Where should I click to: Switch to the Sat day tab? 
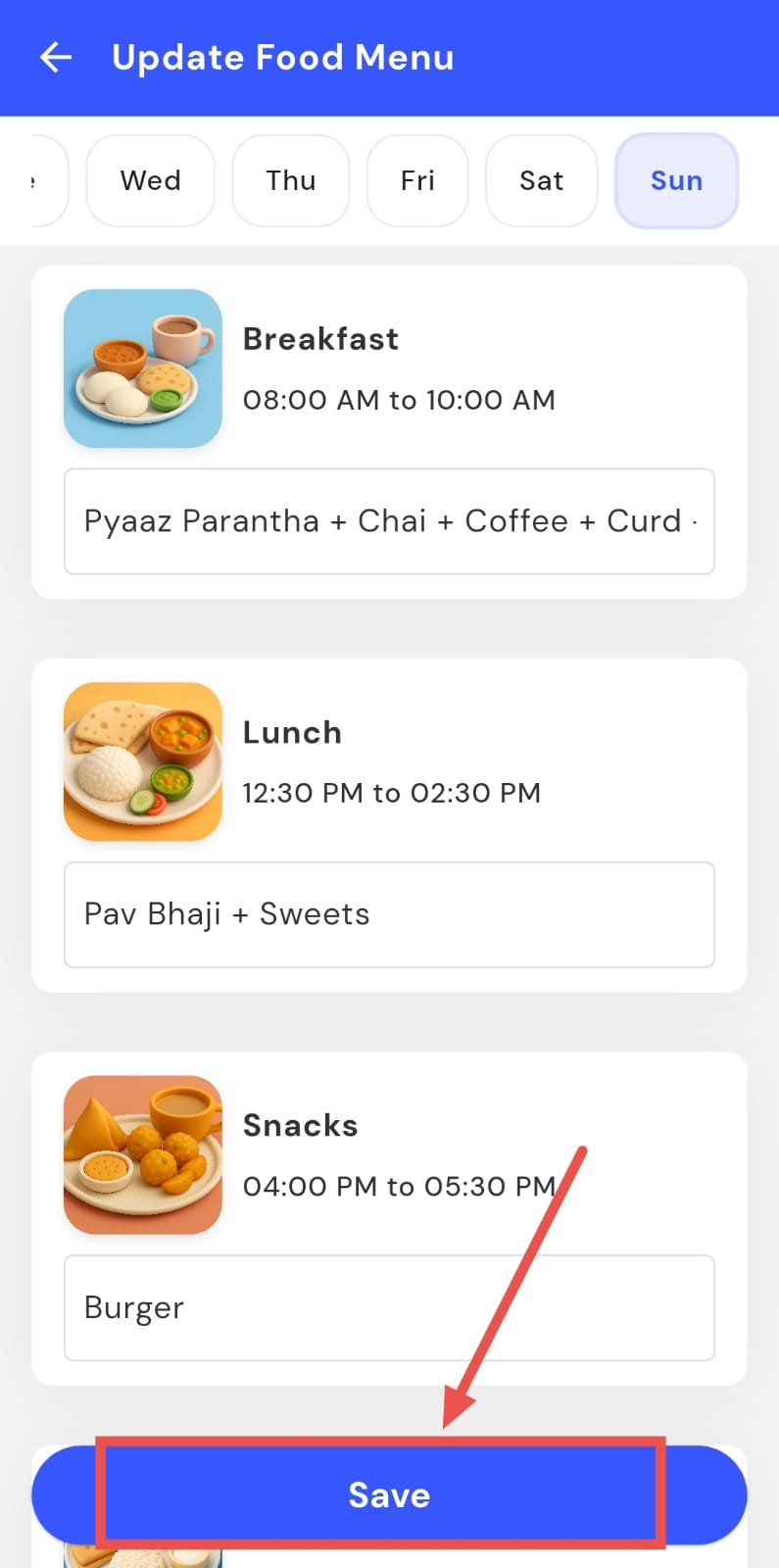[541, 180]
